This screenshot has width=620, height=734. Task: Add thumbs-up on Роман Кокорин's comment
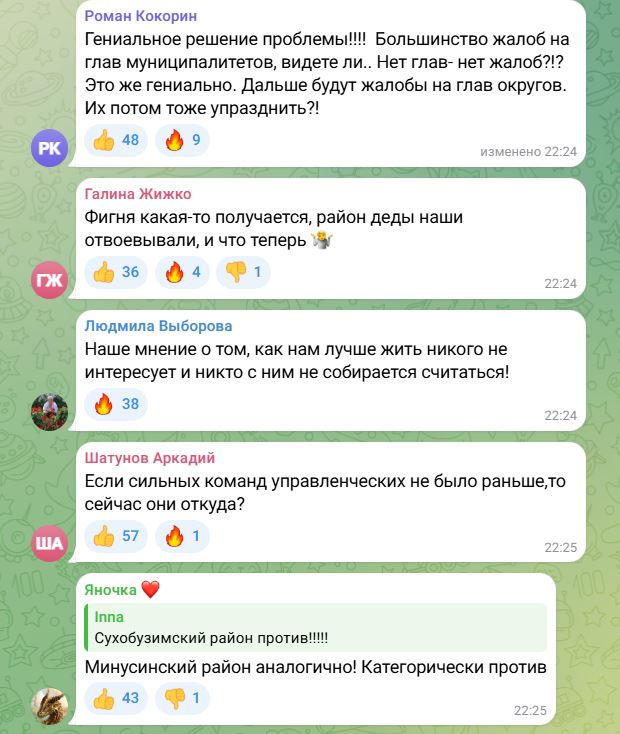(116, 140)
